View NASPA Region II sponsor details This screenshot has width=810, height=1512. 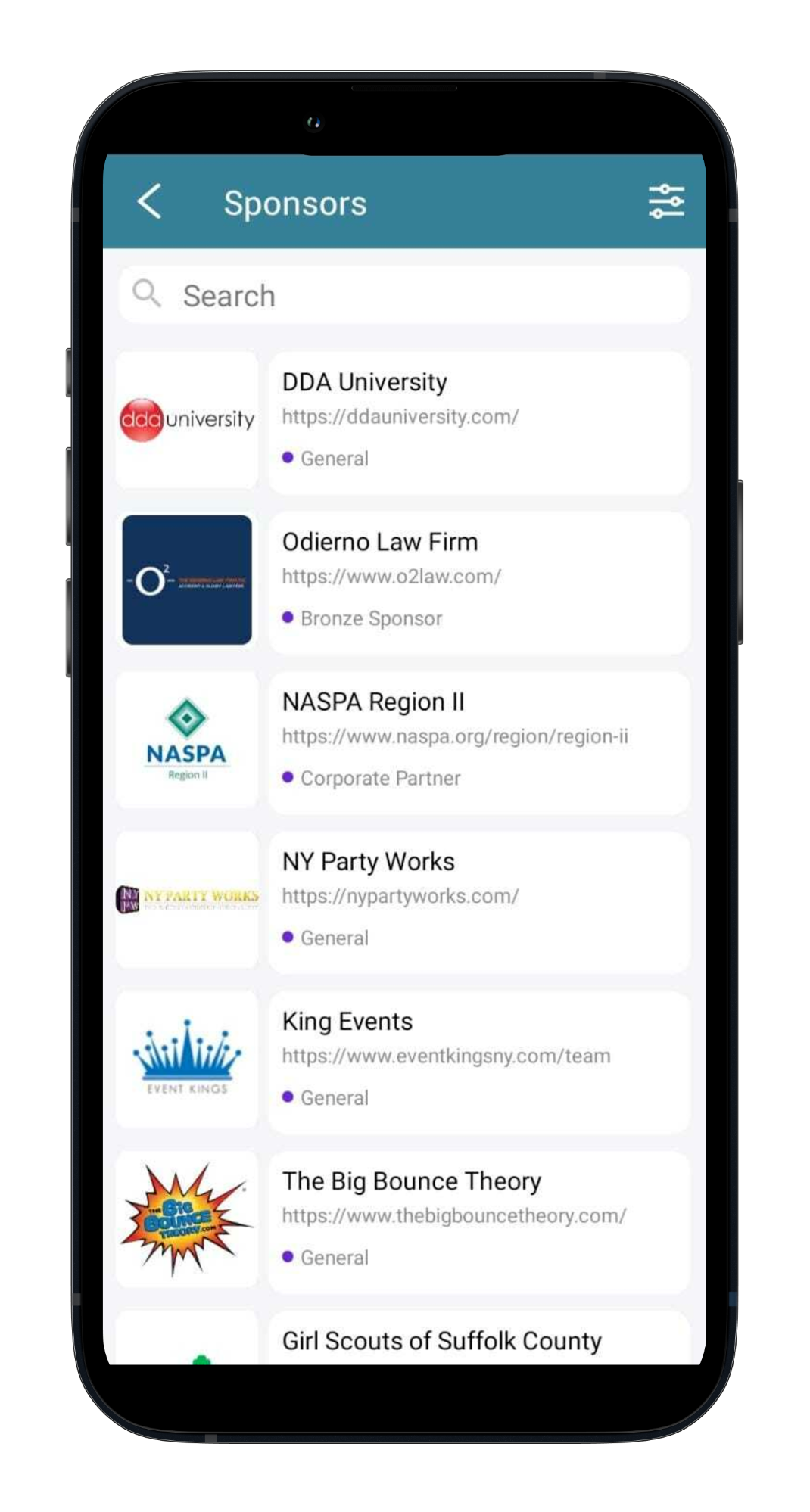click(478, 742)
